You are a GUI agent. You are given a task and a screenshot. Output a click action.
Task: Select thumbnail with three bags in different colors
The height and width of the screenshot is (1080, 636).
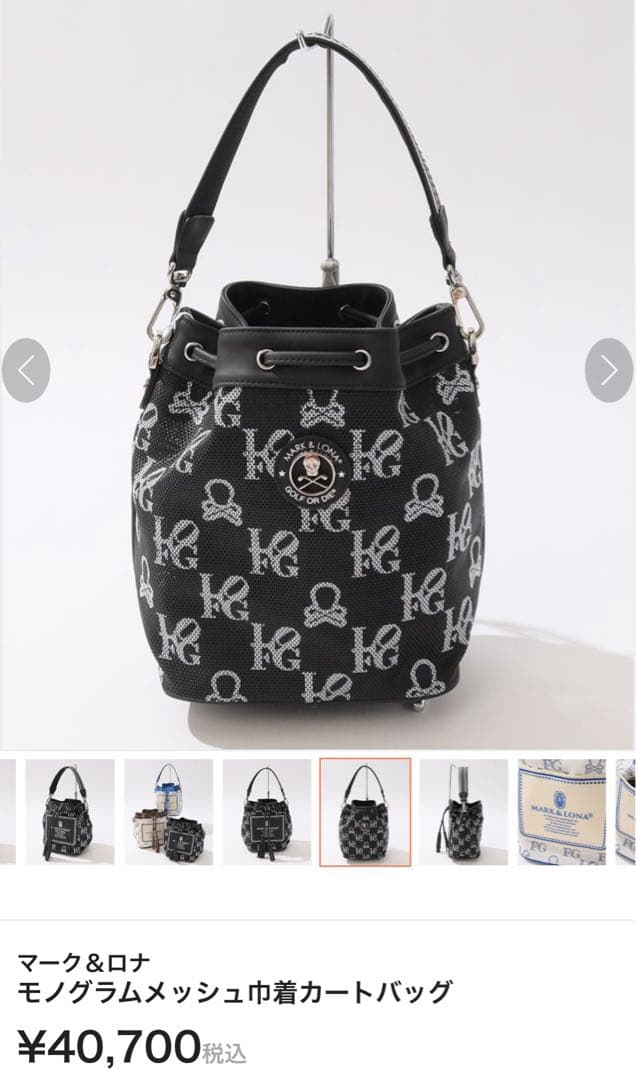click(168, 811)
